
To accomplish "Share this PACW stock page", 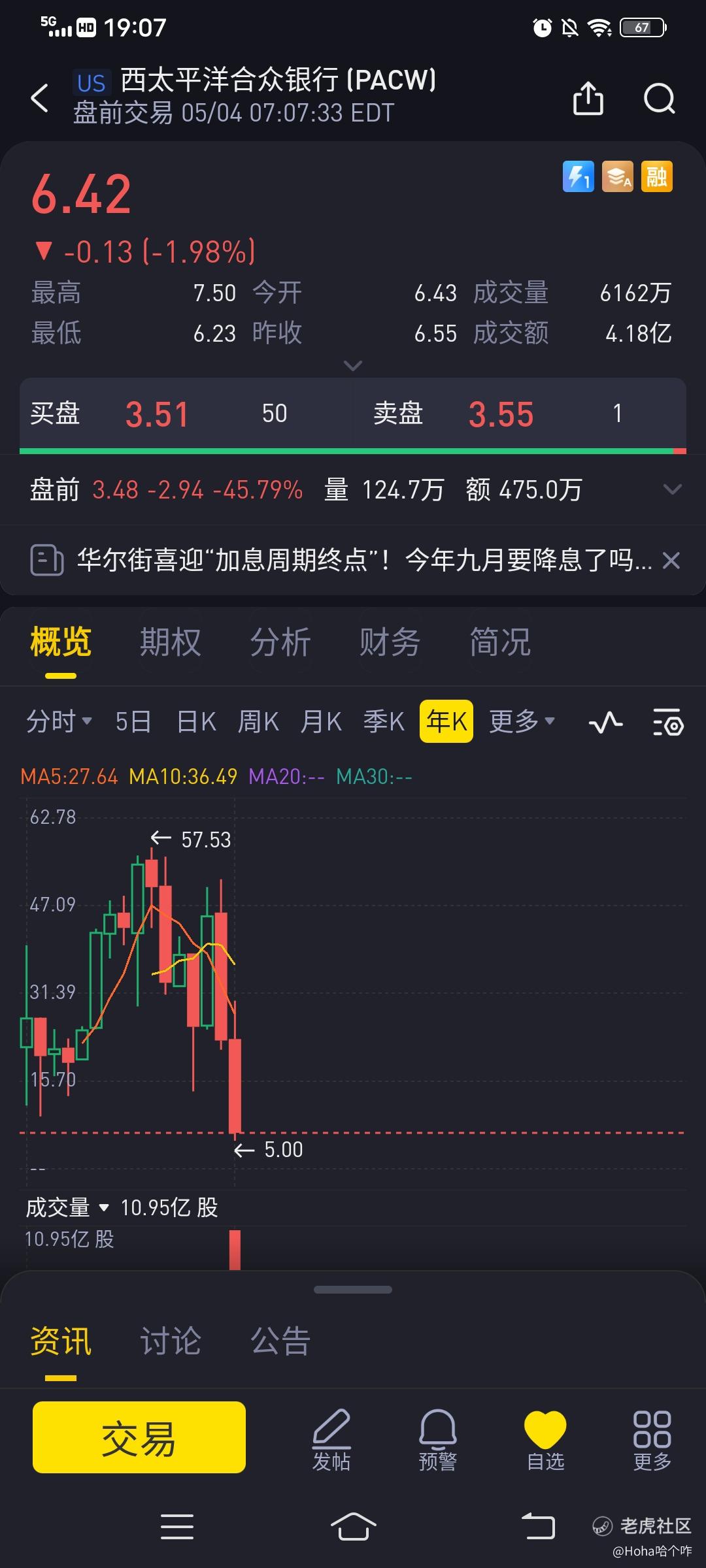I will 588,98.
